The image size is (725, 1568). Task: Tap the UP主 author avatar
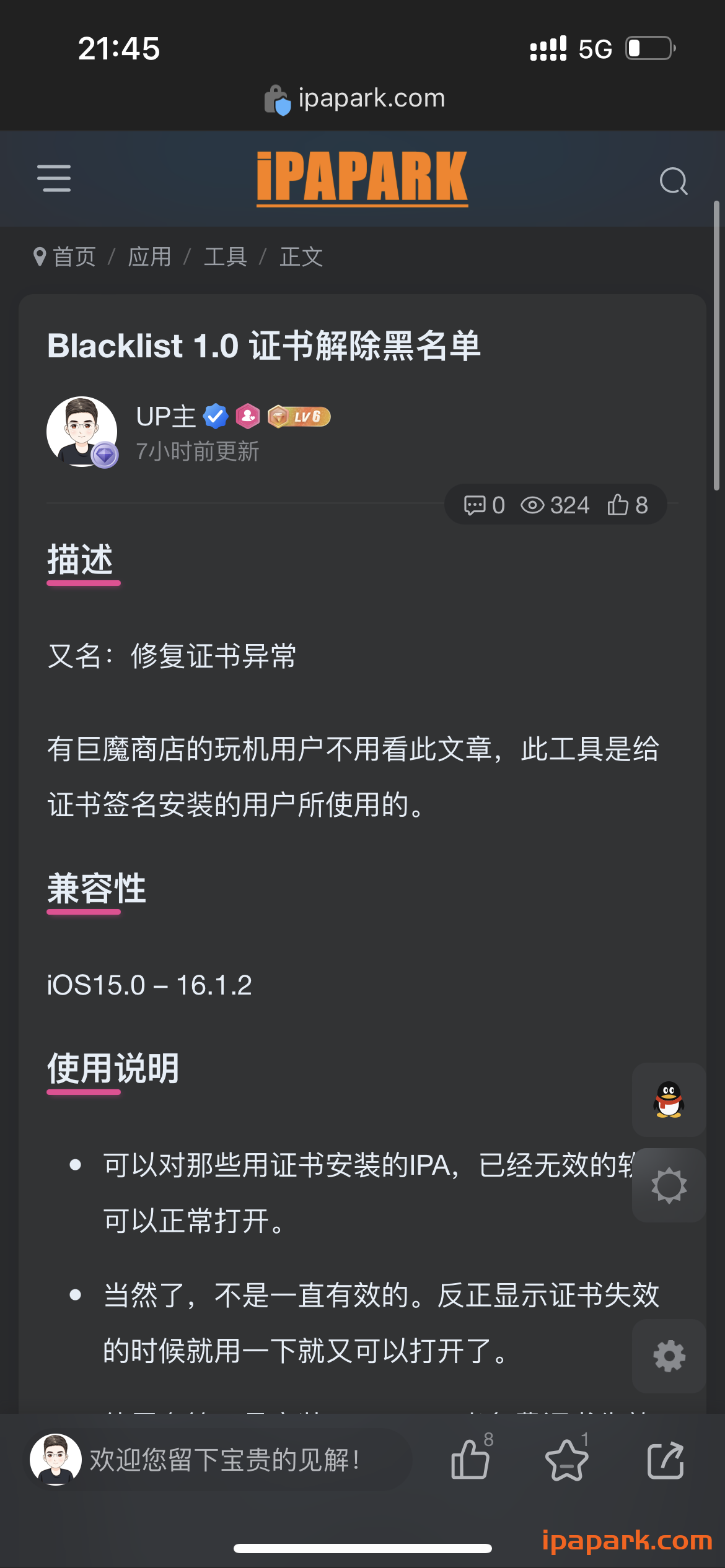pyautogui.click(x=81, y=432)
